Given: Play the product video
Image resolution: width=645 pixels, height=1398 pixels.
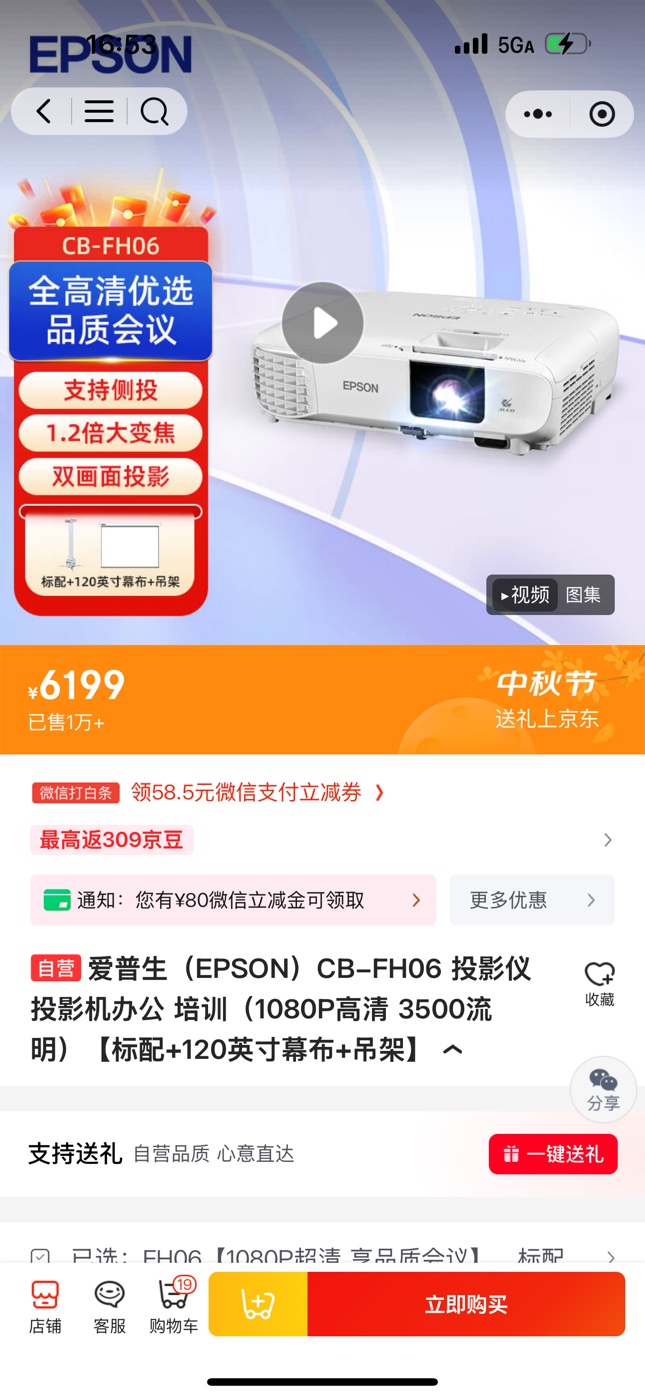Looking at the screenshot, I should (x=322, y=323).
